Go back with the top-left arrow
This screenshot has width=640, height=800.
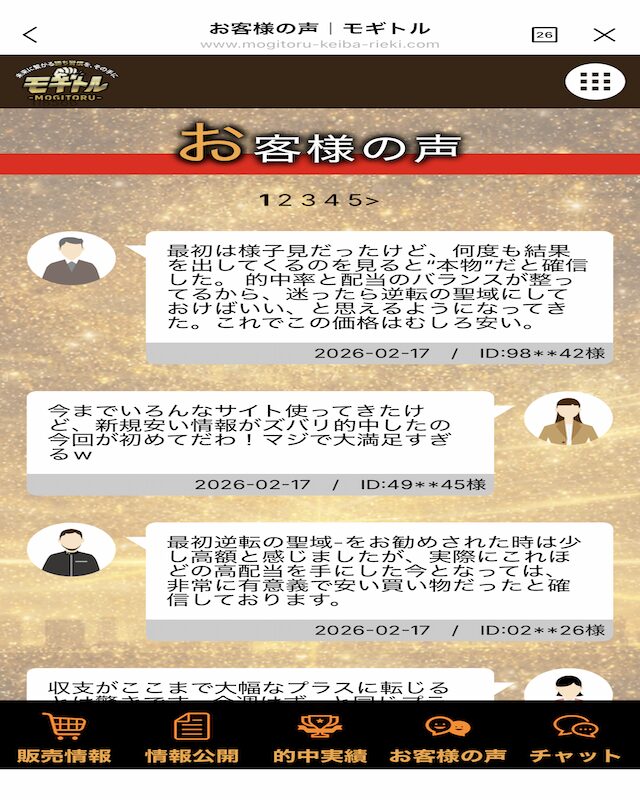click(x=30, y=35)
